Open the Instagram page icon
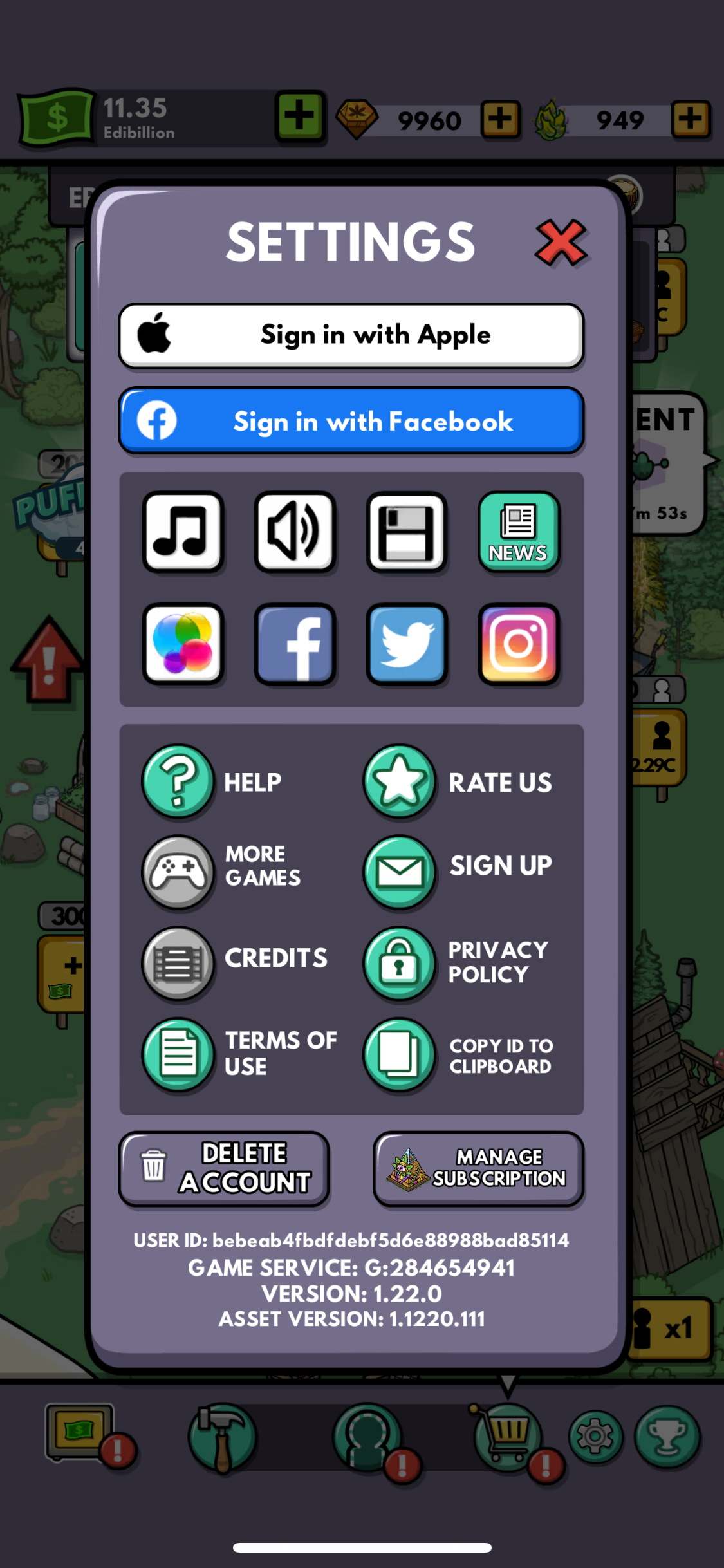 tap(518, 643)
